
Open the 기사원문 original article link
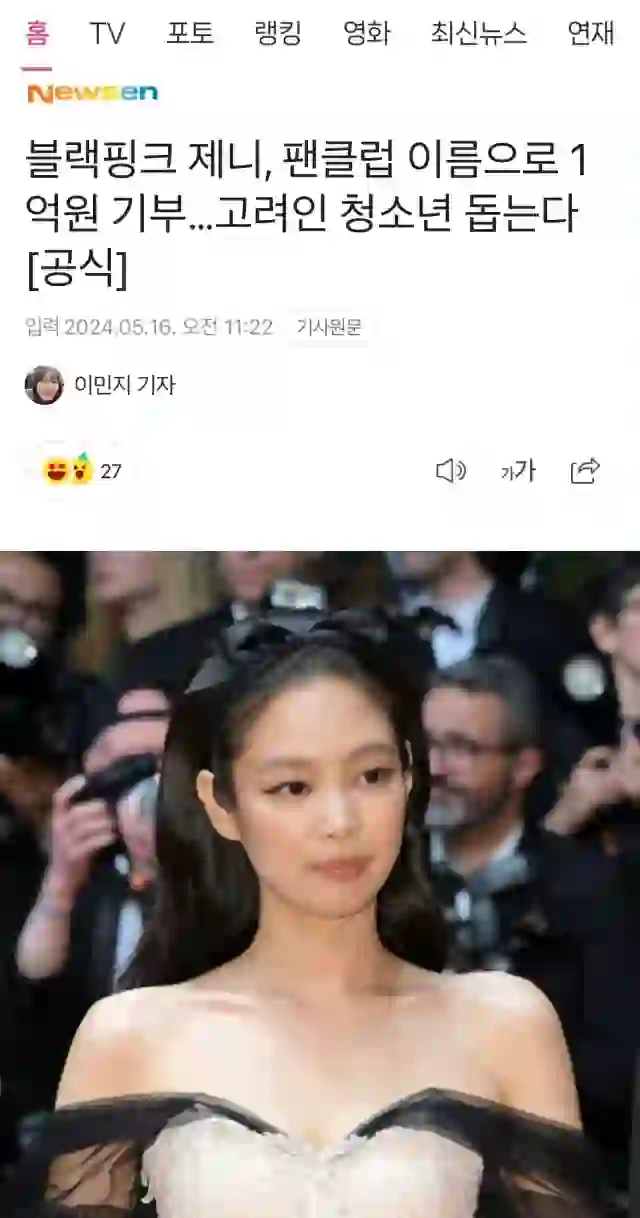329,327
